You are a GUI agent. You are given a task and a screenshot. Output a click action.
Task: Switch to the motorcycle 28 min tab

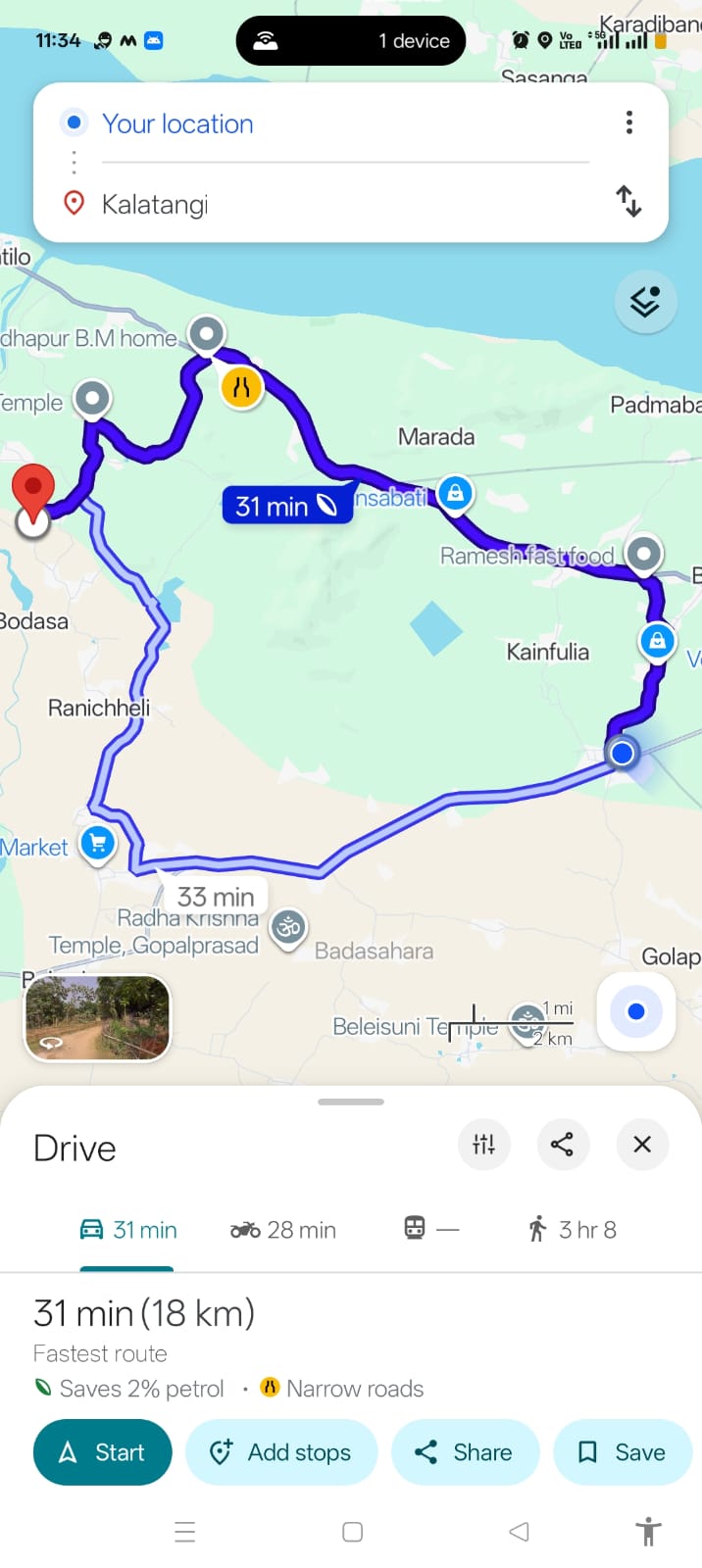click(x=282, y=1229)
